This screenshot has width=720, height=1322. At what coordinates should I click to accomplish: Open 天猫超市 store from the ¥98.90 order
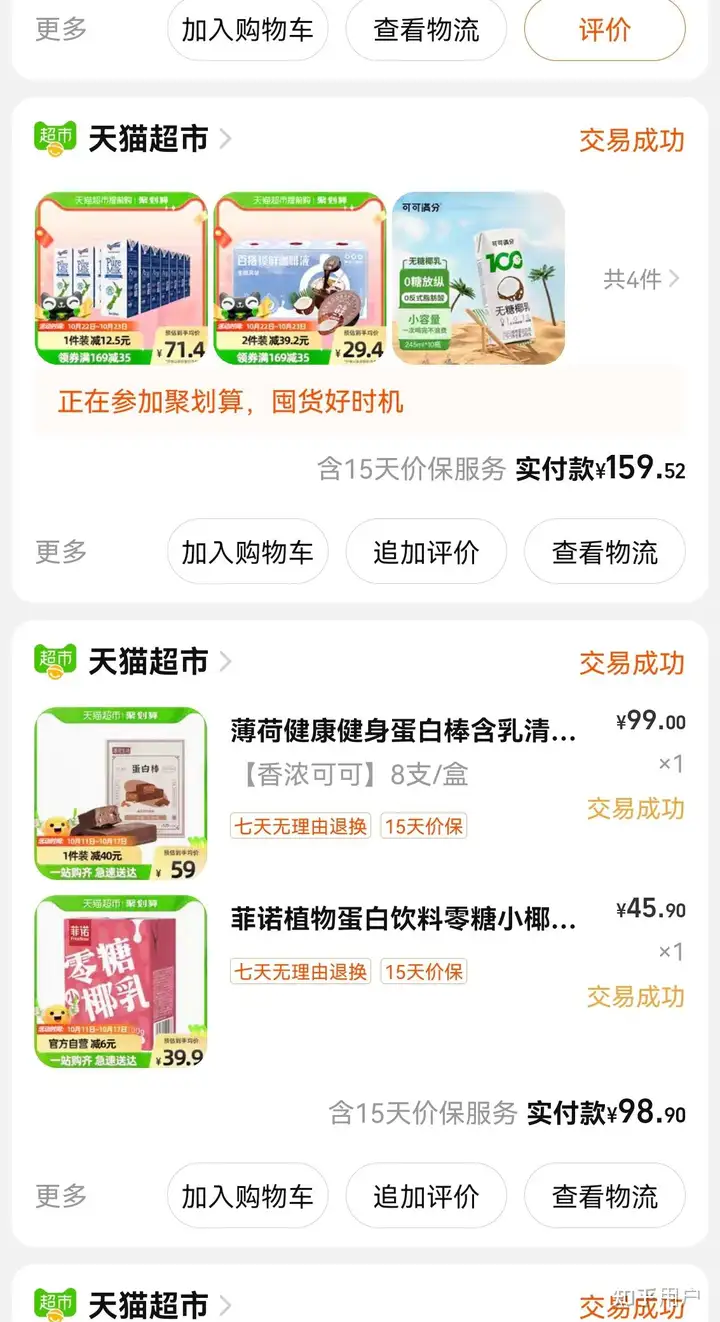[x=148, y=661]
